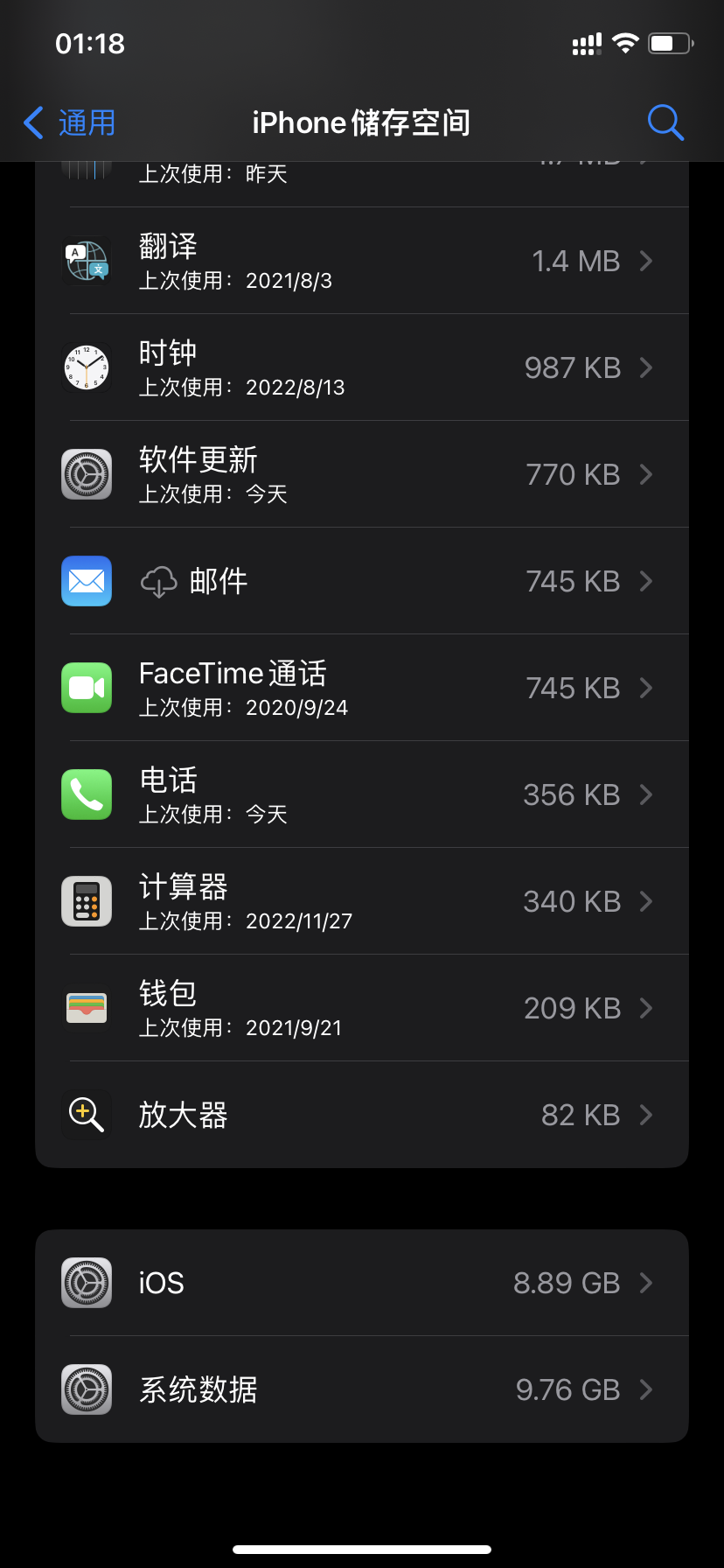This screenshot has width=724, height=1568.
Task: View 钱包 storage usage
Action: pyautogui.click(x=362, y=1008)
